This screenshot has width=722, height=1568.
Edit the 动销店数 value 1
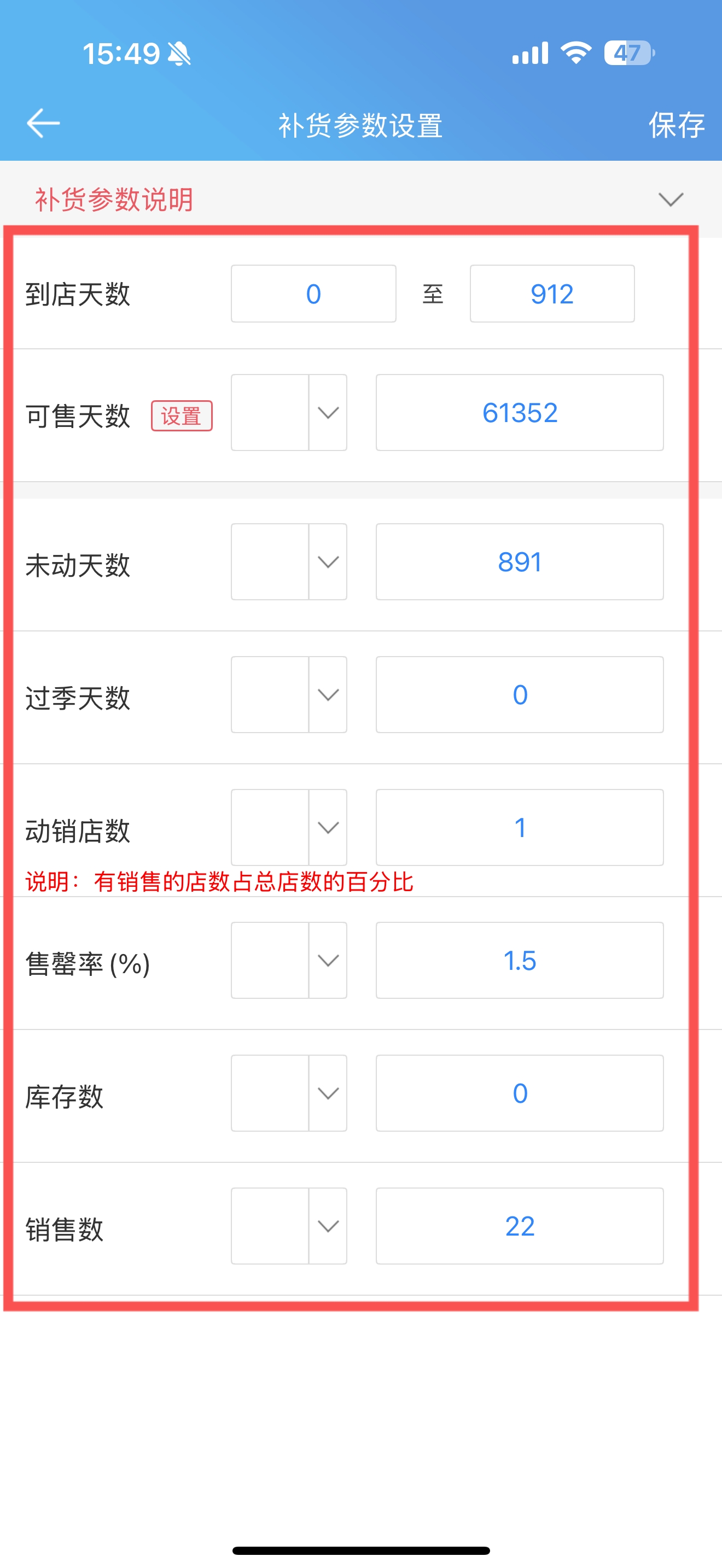(x=520, y=827)
